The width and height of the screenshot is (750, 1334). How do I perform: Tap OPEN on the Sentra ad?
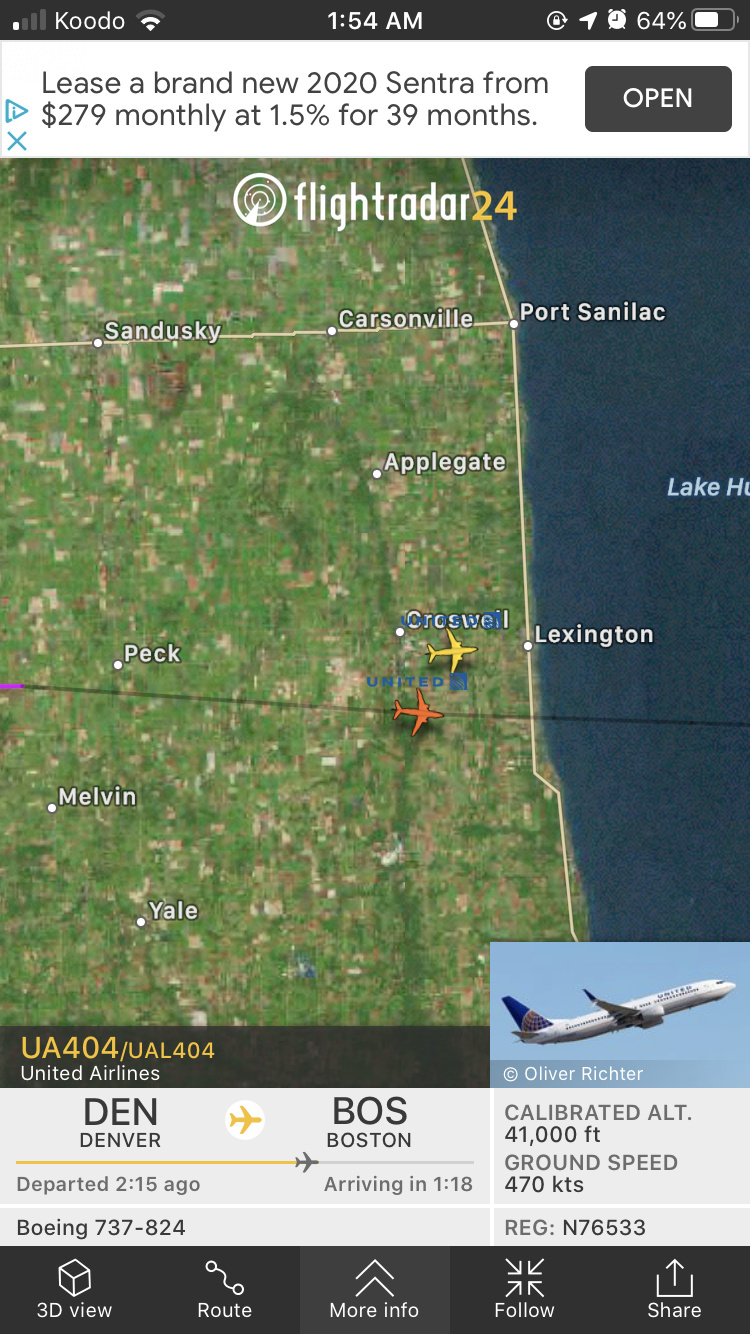coord(657,99)
